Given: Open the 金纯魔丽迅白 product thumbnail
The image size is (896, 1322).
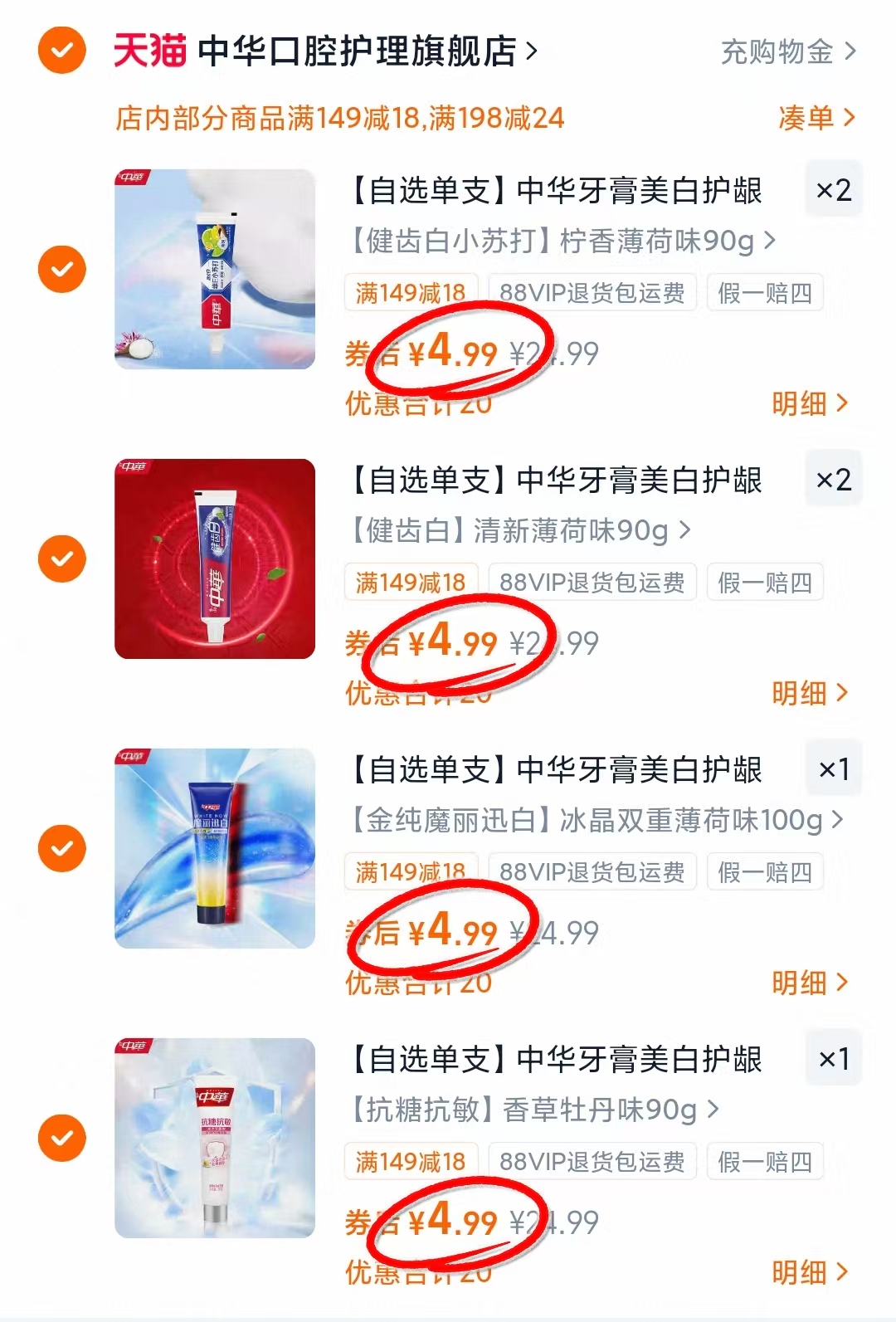Looking at the screenshot, I should [214, 847].
